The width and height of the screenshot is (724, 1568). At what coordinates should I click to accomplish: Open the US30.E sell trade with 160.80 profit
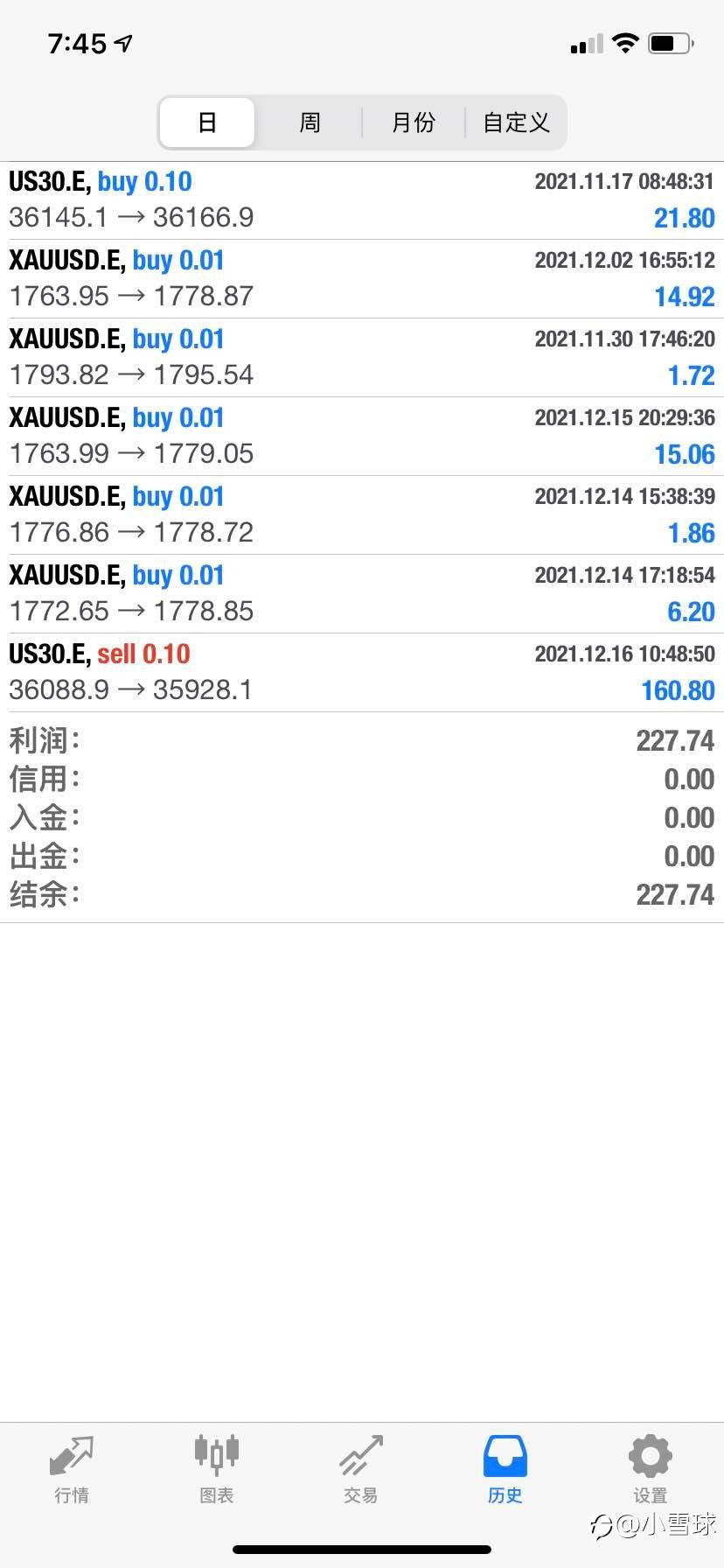(x=362, y=673)
